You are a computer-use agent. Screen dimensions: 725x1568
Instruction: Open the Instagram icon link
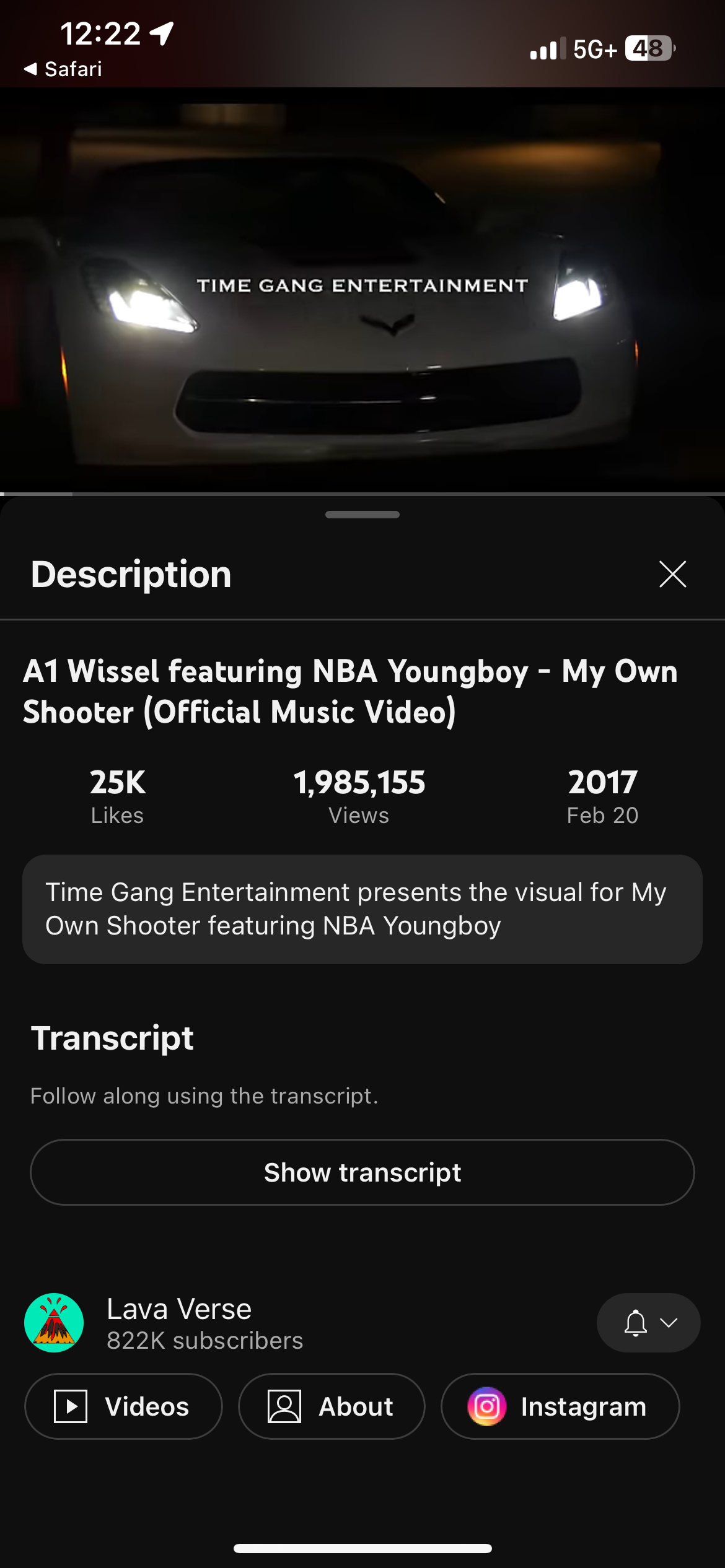tap(487, 1406)
